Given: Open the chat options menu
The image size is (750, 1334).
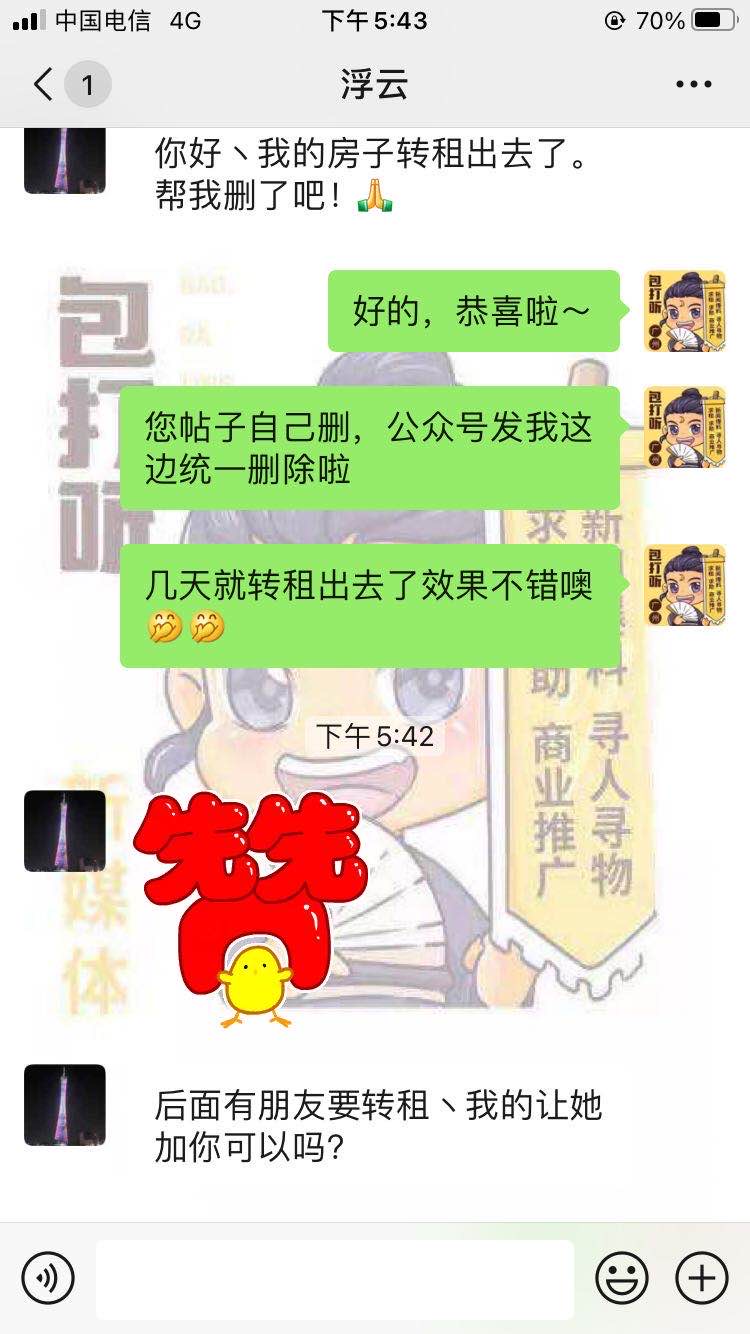Looking at the screenshot, I should (x=693, y=85).
